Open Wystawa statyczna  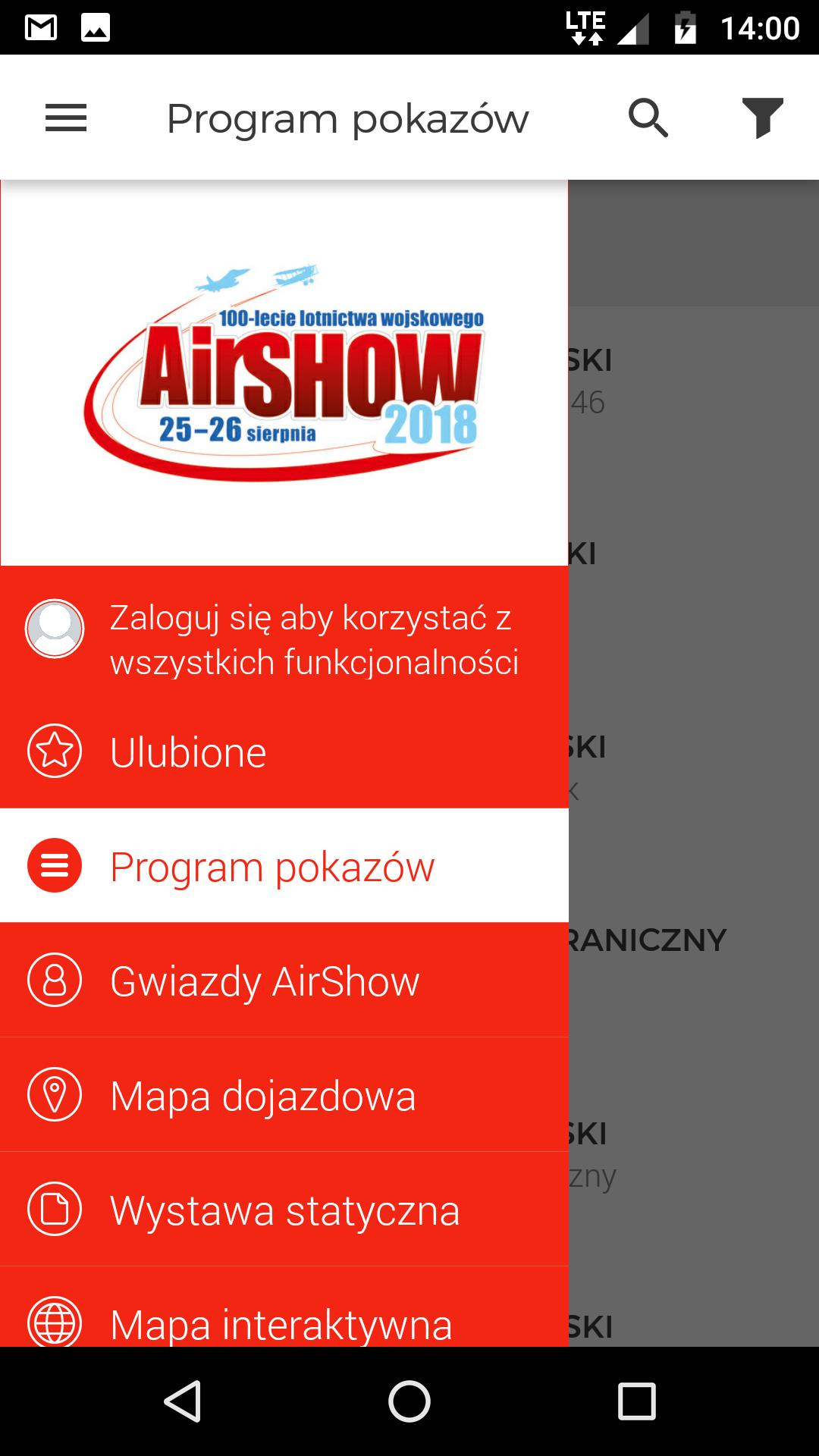[x=284, y=1210]
